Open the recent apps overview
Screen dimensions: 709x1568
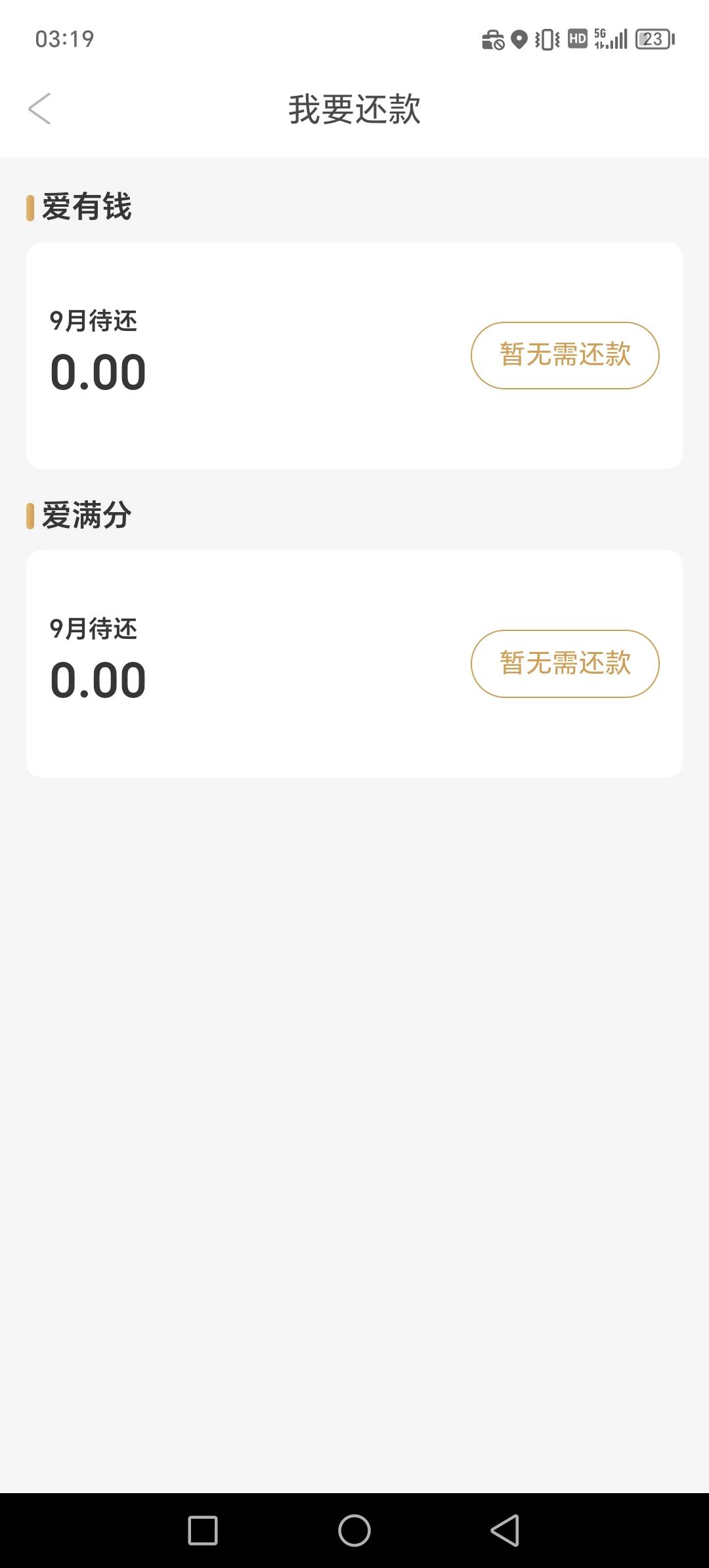pyautogui.click(x=203, y=1531)
